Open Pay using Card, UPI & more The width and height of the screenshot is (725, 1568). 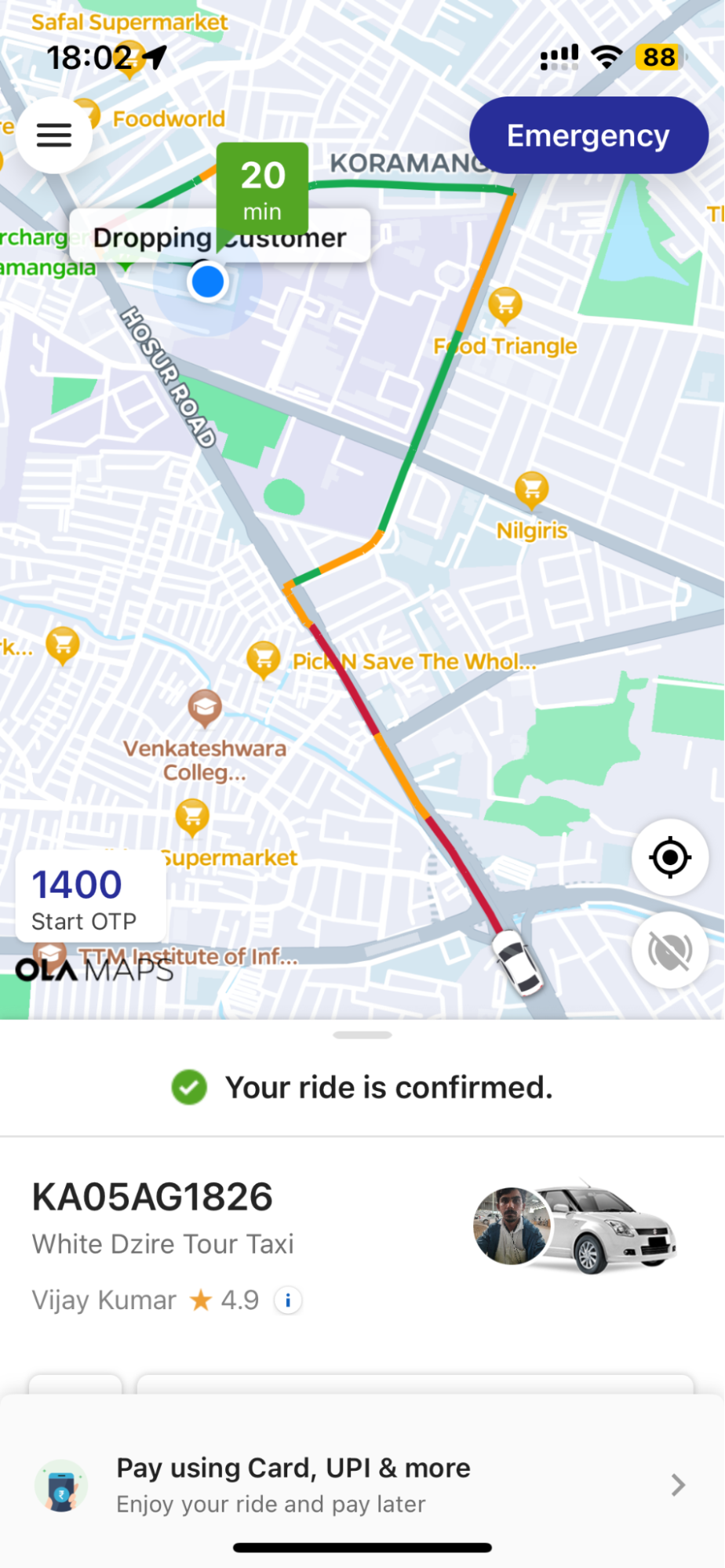point(362,1485)
